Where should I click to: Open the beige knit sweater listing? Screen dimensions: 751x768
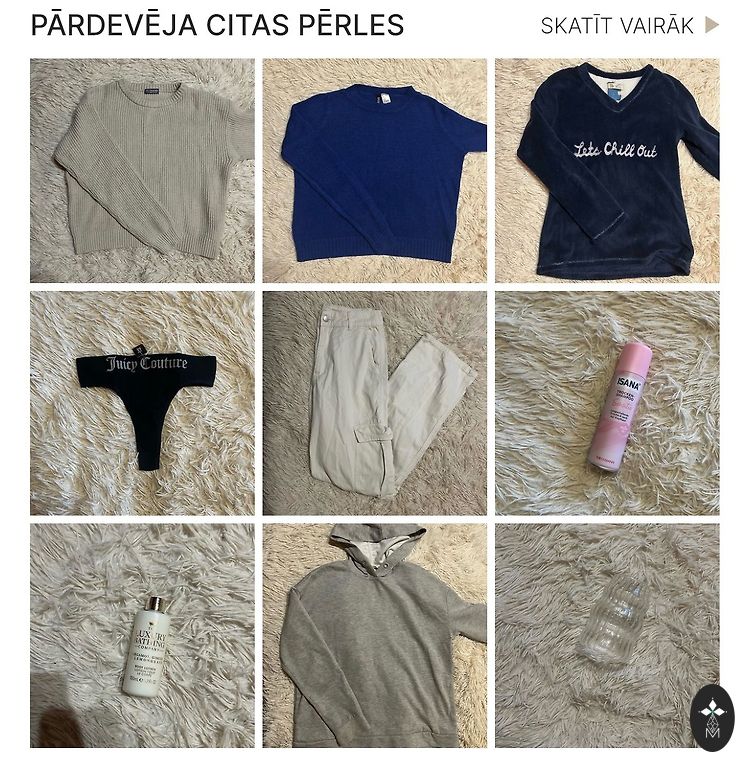click(x=142, y=170)
